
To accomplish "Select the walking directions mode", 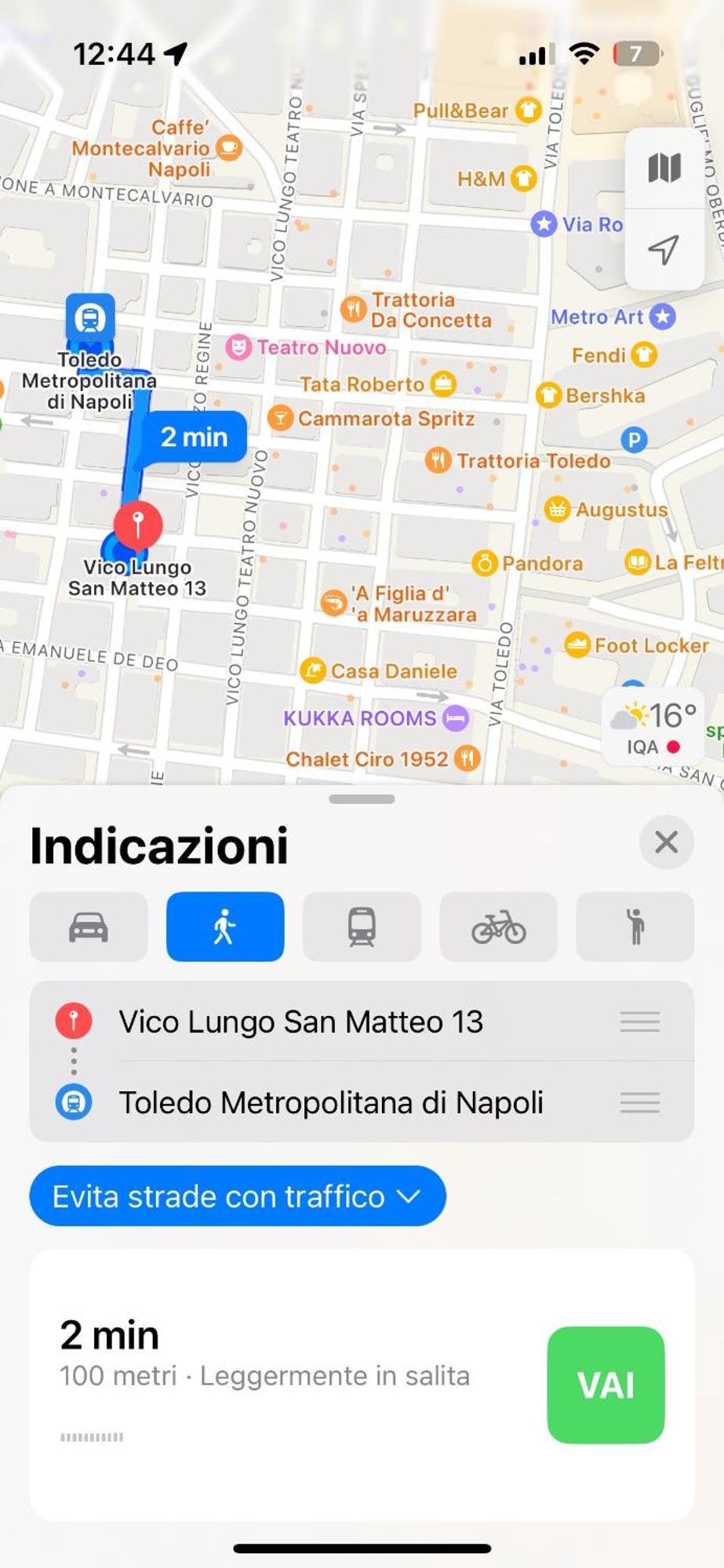I will [225, 927].
